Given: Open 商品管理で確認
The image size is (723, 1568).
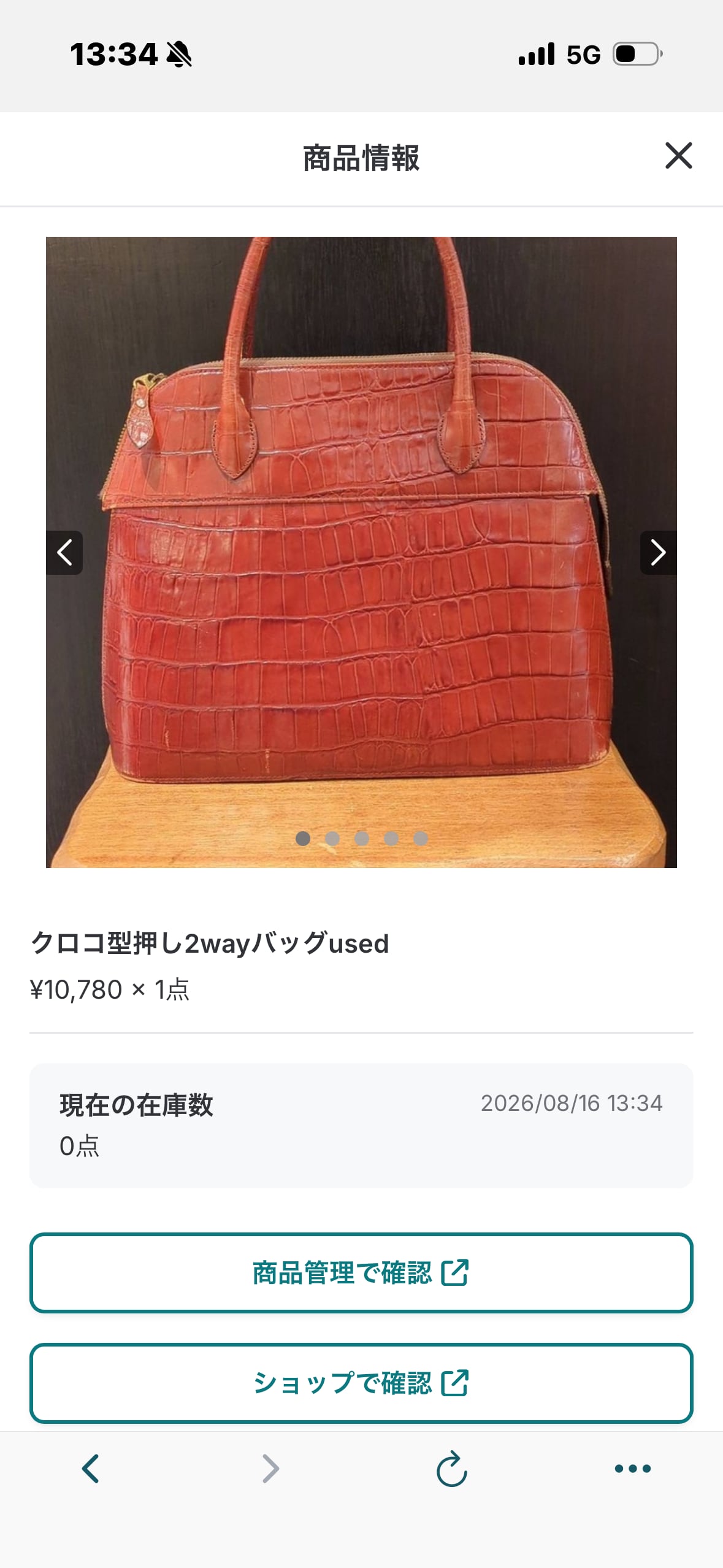Looking at the screenshot, I should [361, 1272].
